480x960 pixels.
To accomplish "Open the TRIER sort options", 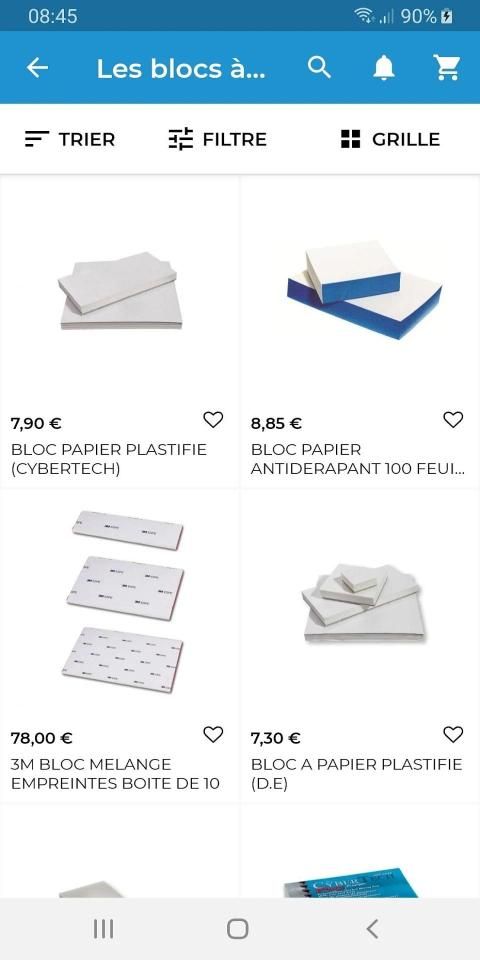I will pos(69,139).
